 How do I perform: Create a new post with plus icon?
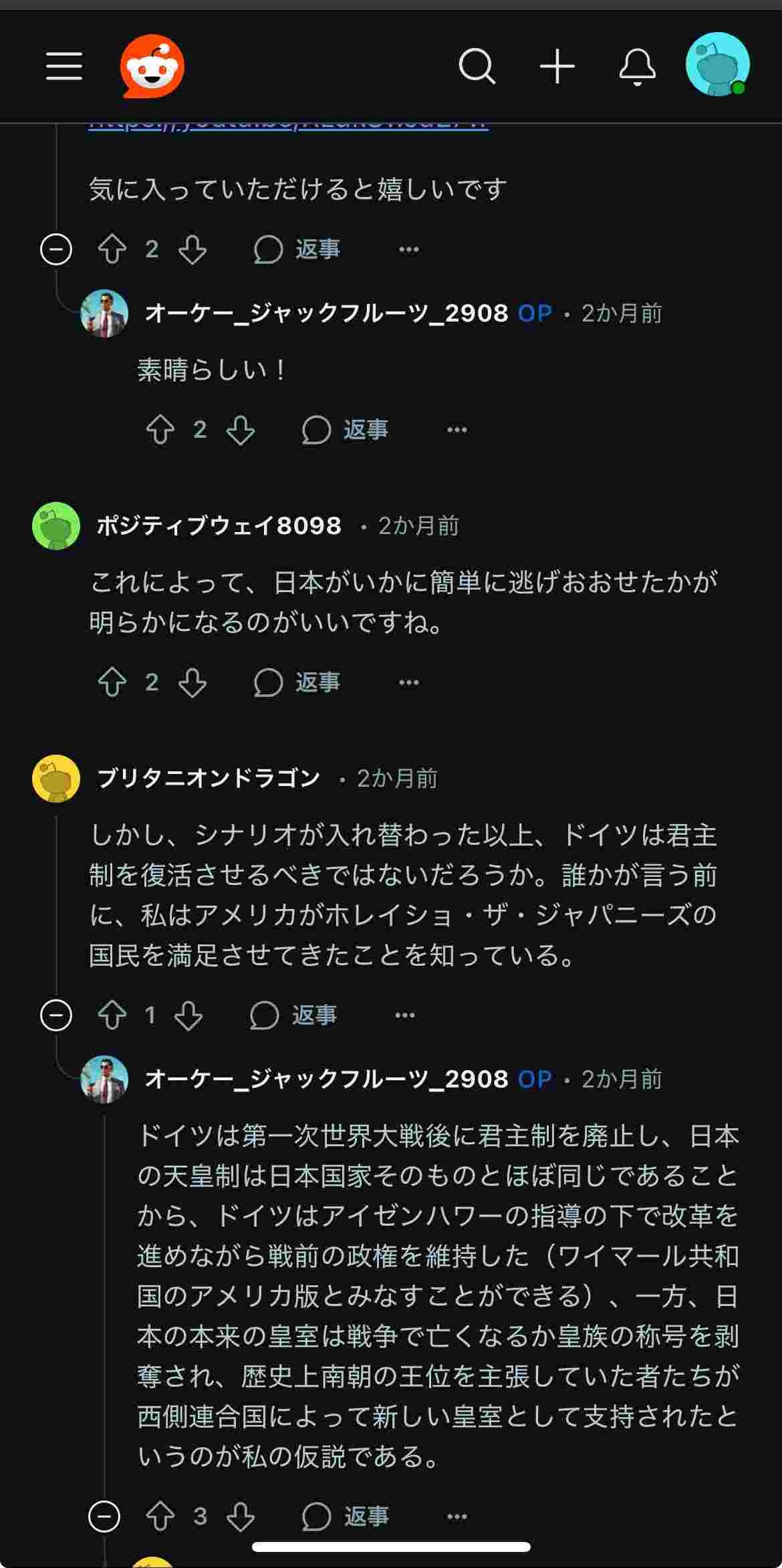tap(557, 66)
